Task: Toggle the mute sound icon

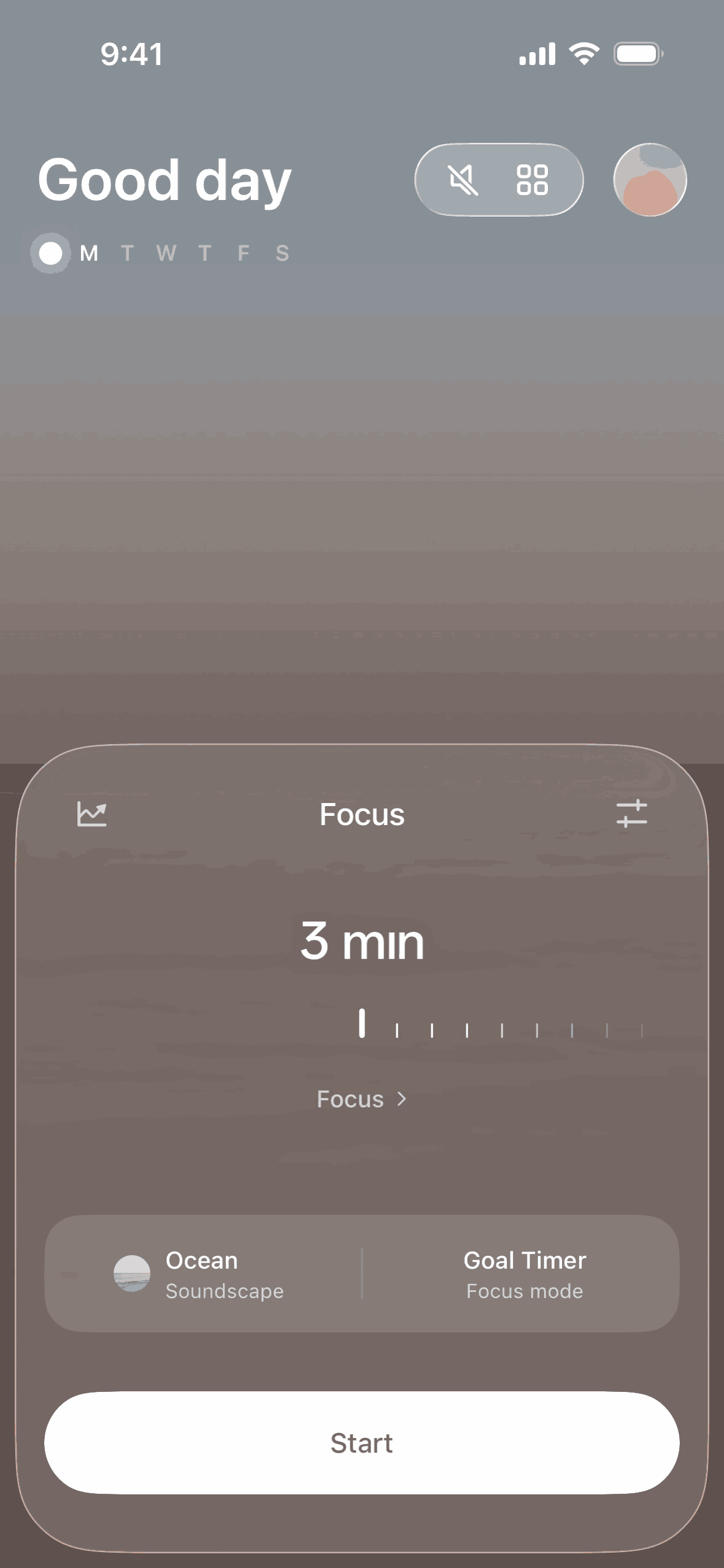Action: (463, 180)
